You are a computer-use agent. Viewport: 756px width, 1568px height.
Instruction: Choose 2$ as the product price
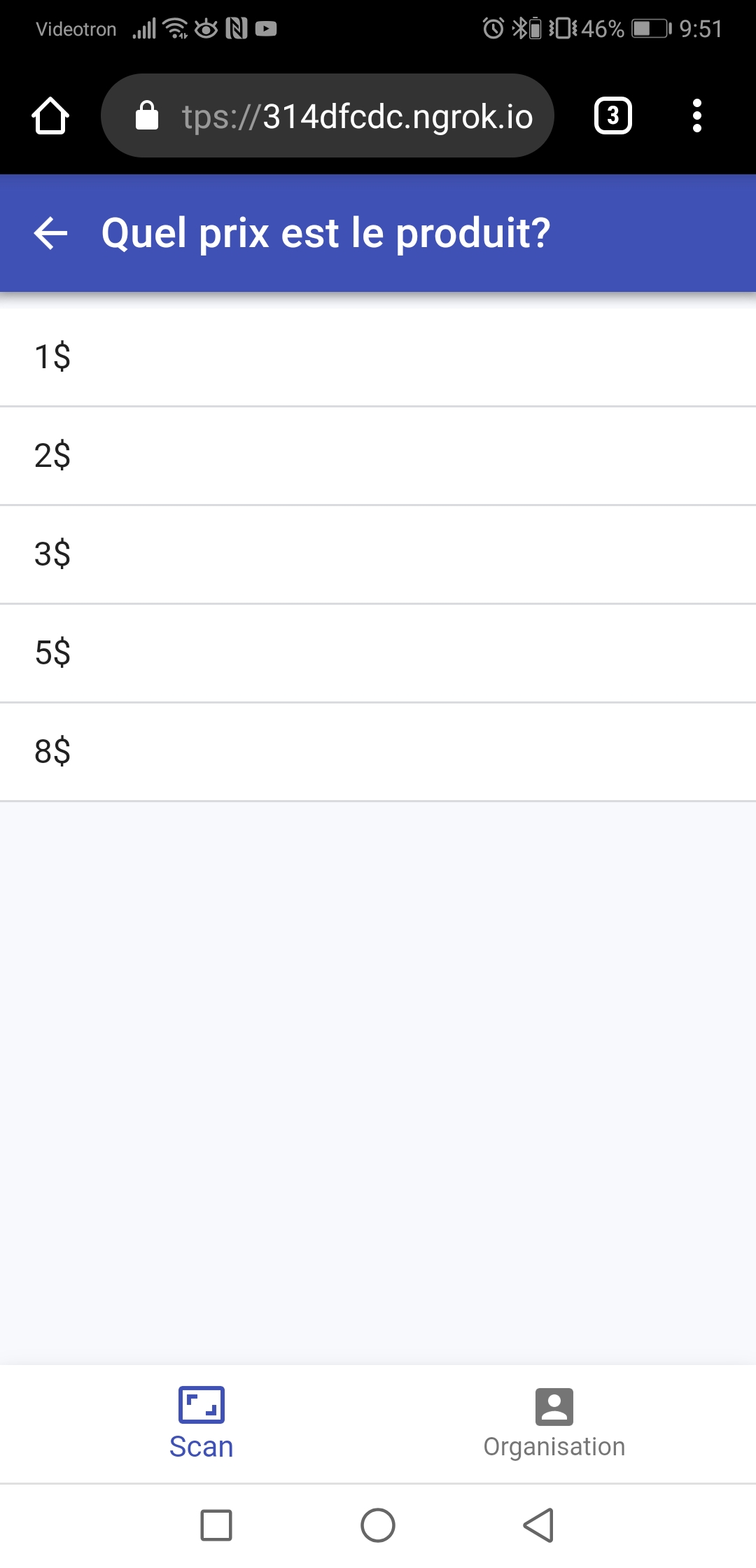coord(378,456)
